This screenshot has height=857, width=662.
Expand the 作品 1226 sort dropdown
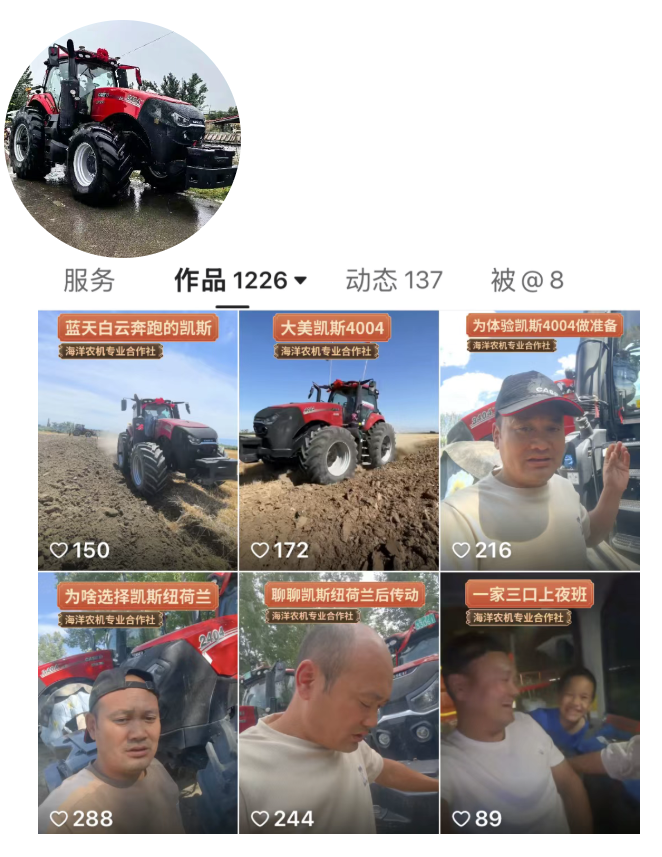pos(300,281)
